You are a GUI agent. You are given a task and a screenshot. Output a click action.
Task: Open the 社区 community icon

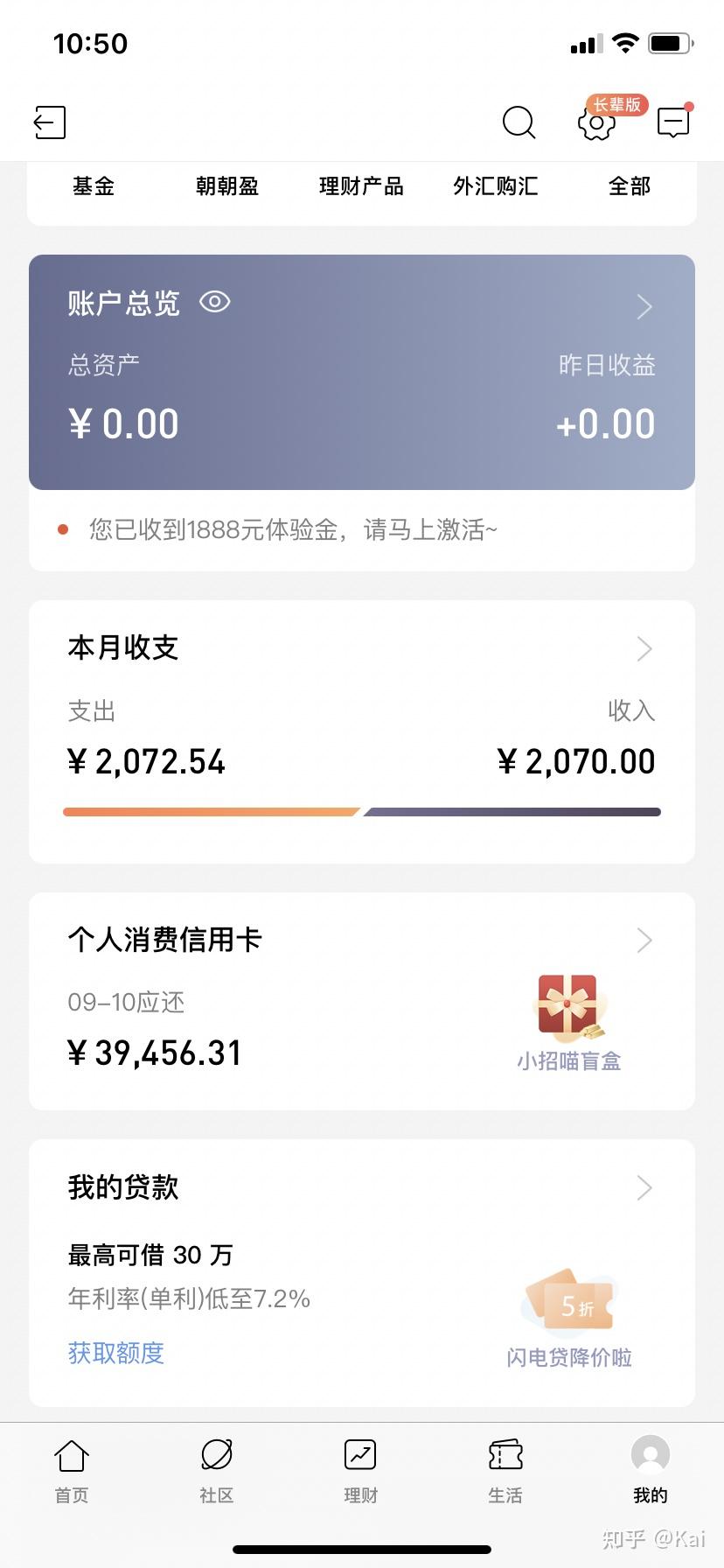[x=216, y=1470]
